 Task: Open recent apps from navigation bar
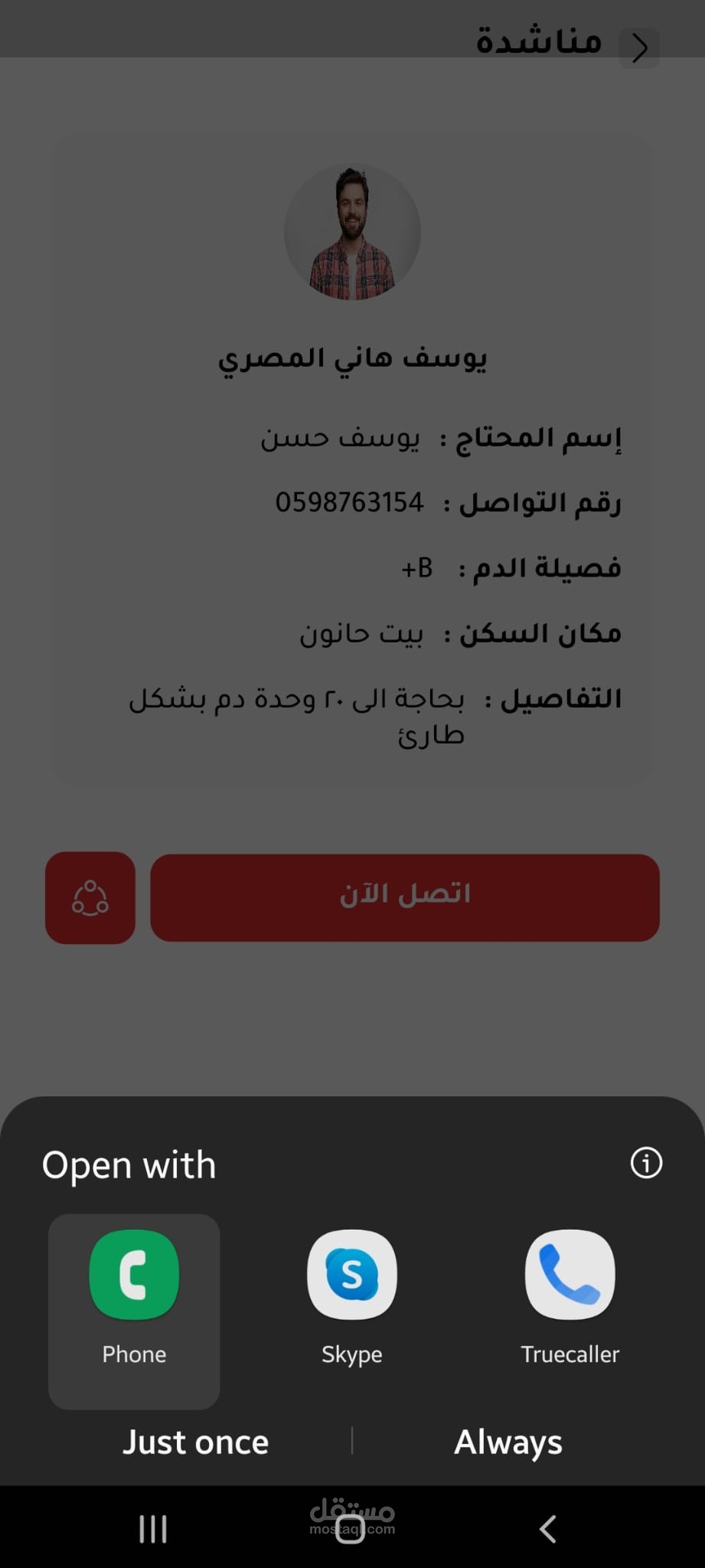153,1529
